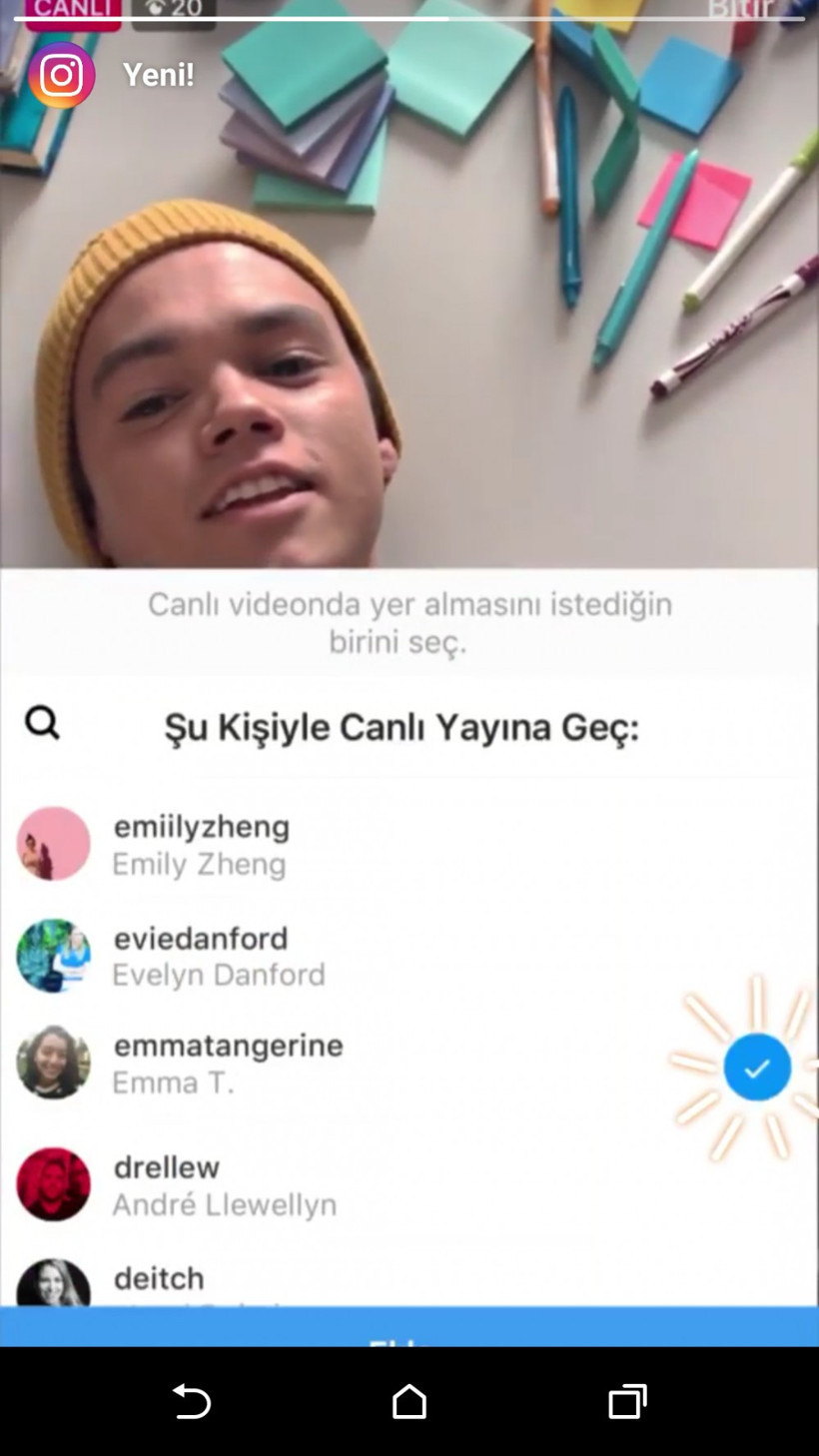Choose emmatangerine from the list
This screenshot has height=1456, width=819.
(x=228, y=1062)
